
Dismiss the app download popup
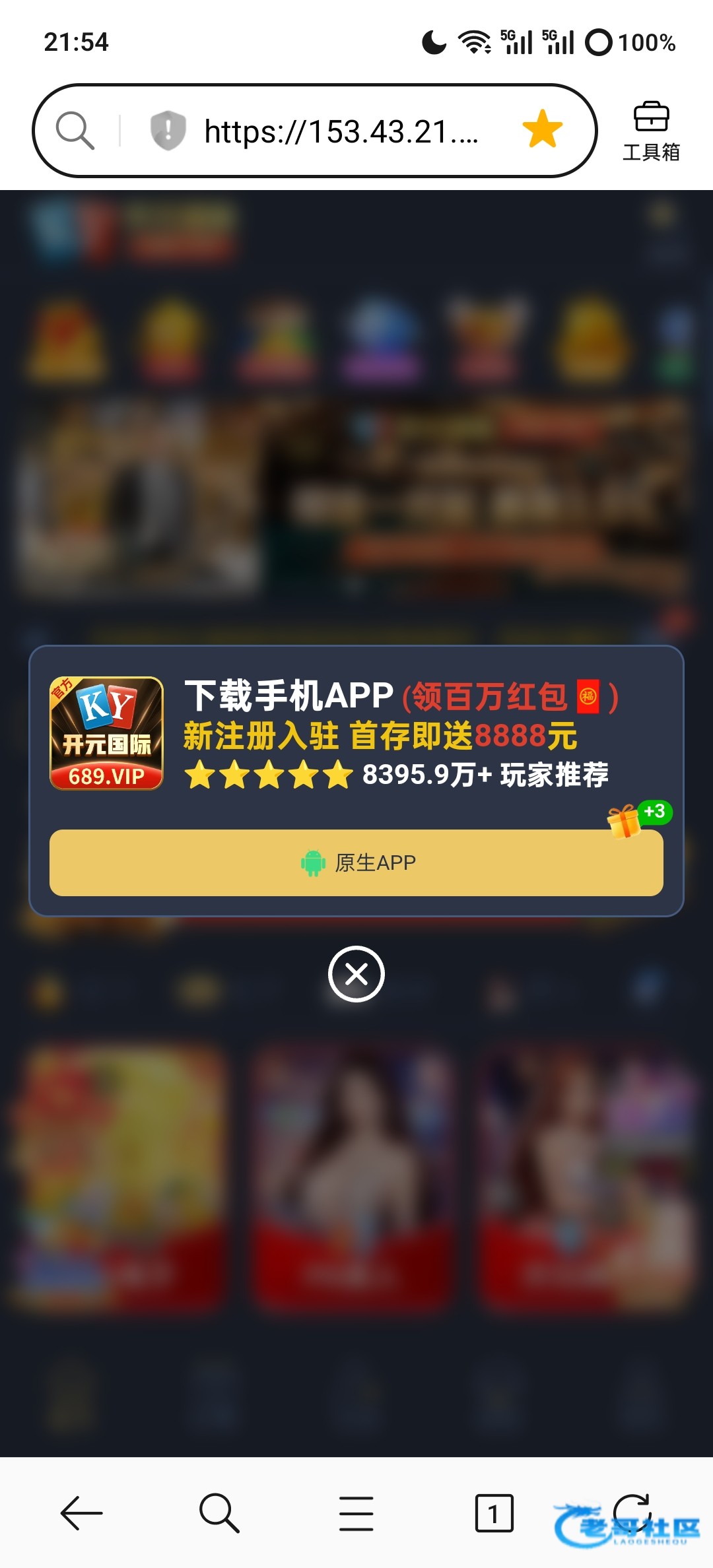[356, 974]
